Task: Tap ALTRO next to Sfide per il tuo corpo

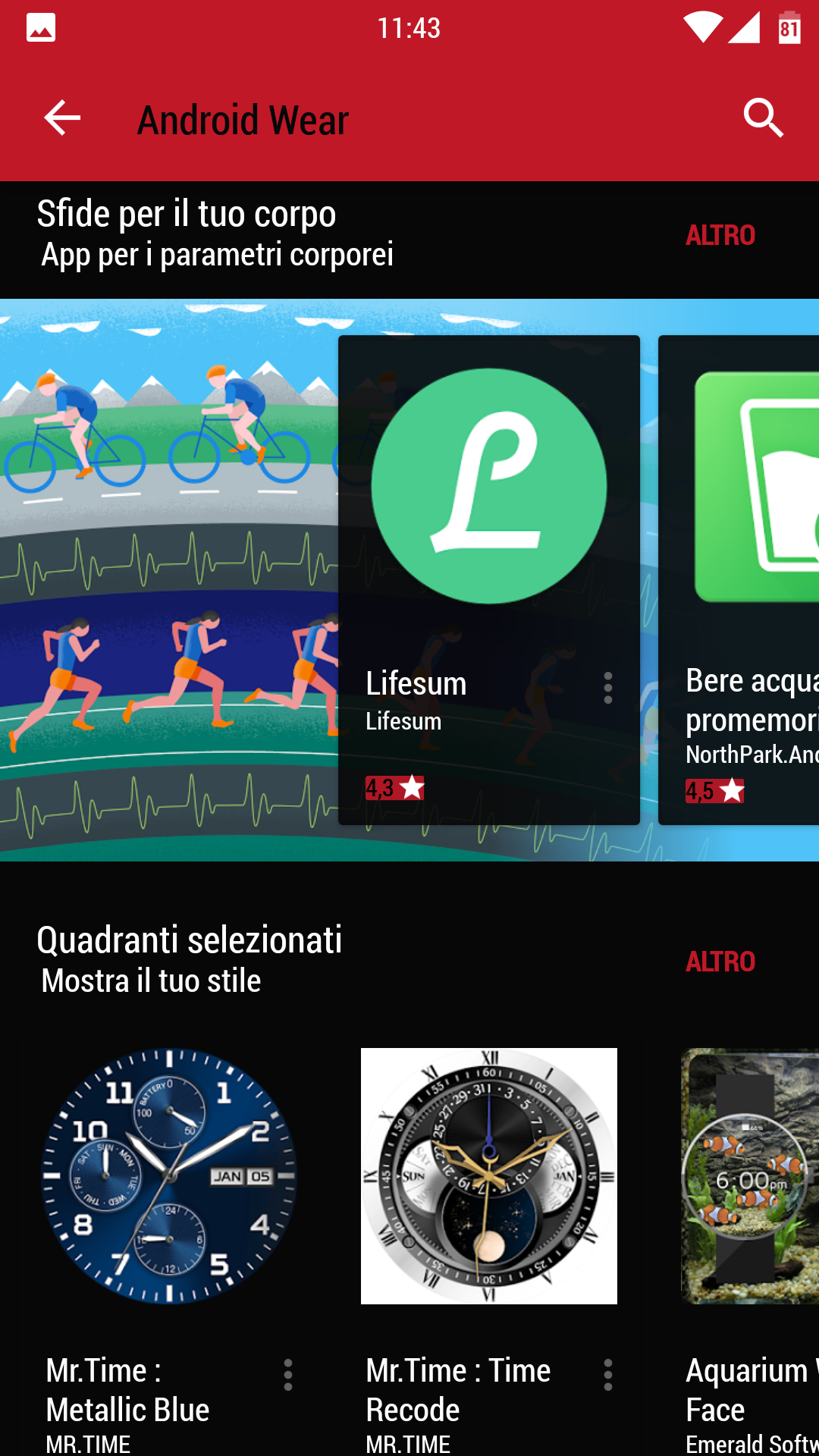Action: [720, 235]
